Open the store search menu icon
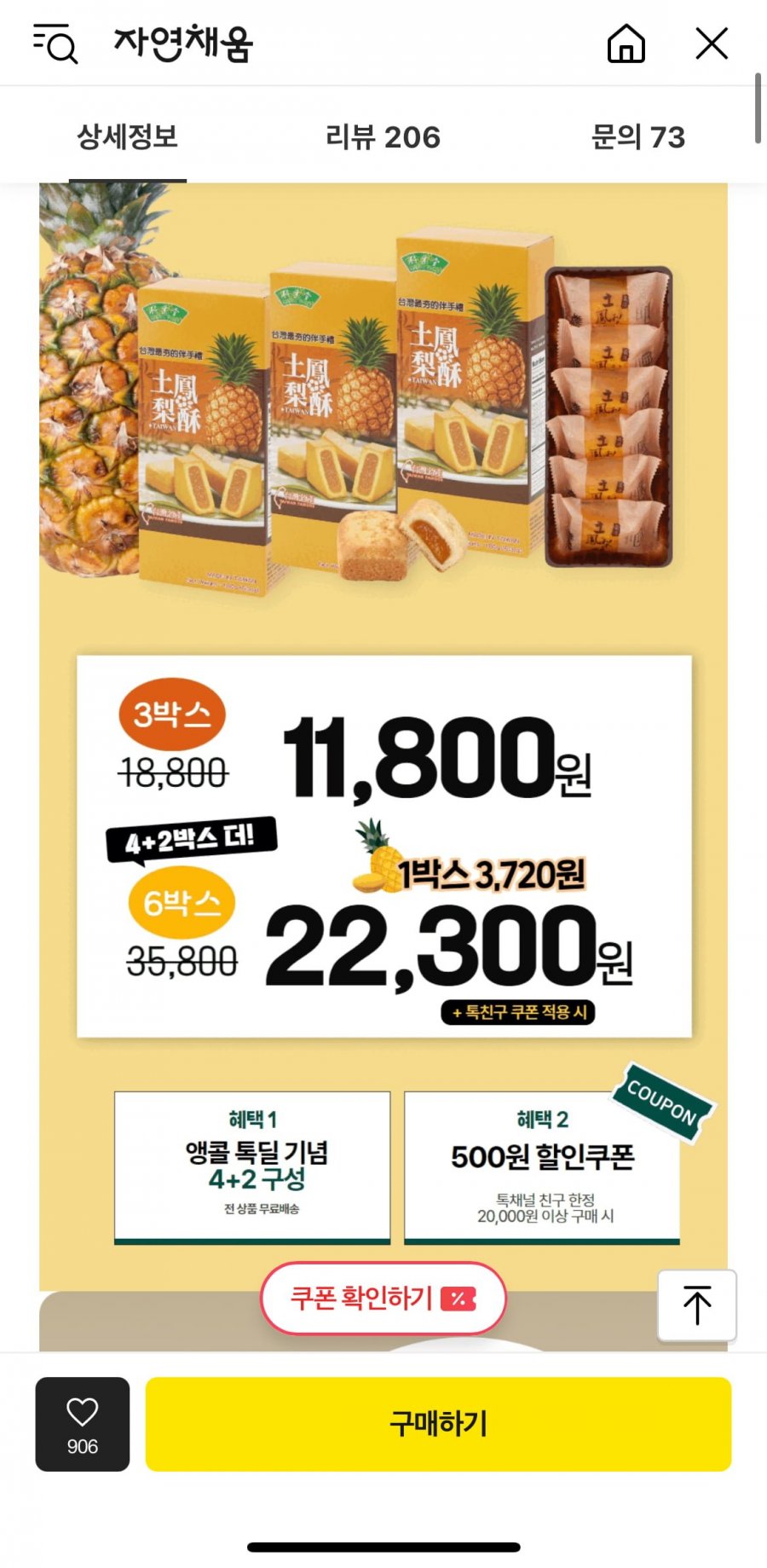This screenshot has height=1568, width=767. (x=55, y=43)
